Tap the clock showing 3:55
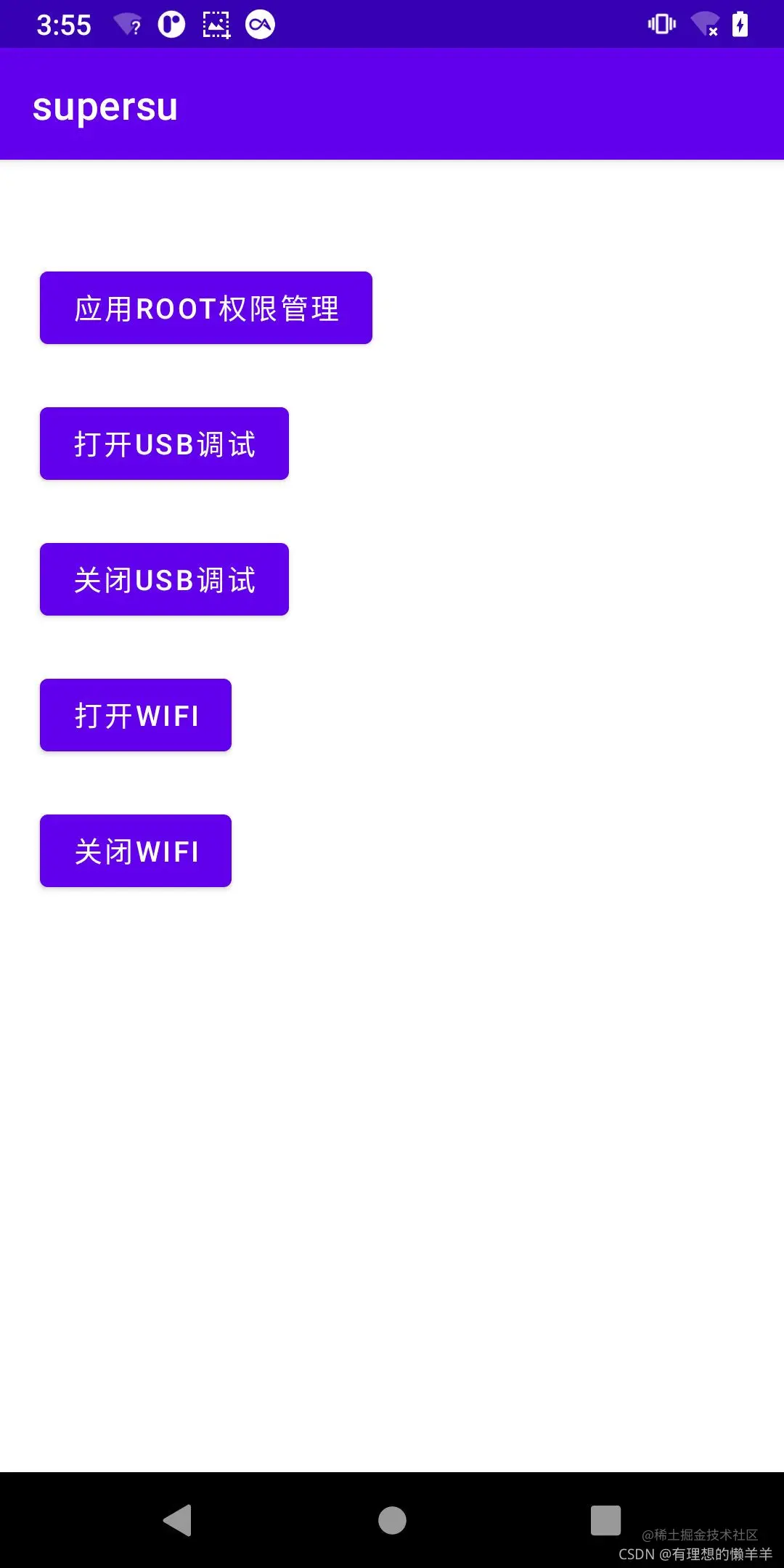This screenshot has height=1568, width=784. click(64, 24)
